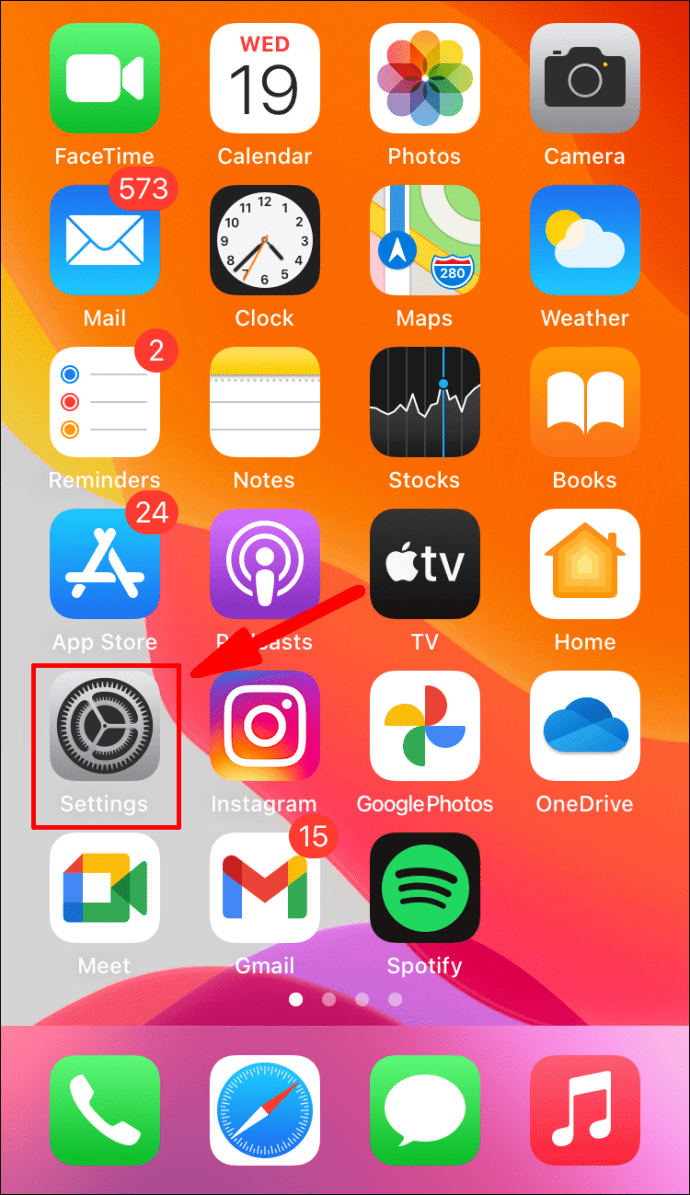
Task: Open Gmail with 15 unread
Action: click(265, 889)
